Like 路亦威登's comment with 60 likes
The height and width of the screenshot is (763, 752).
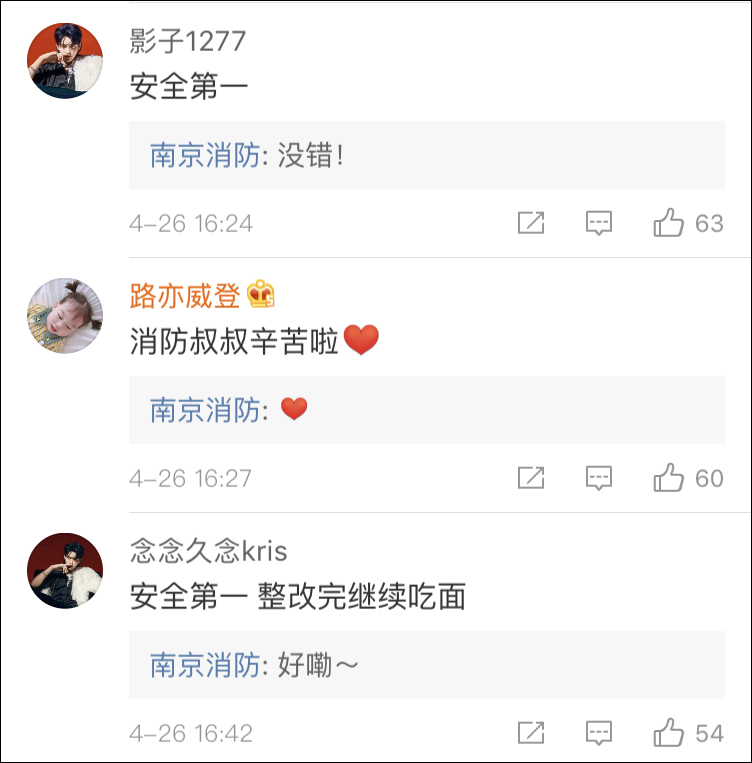pyautogui.click(x=668, y=478)
